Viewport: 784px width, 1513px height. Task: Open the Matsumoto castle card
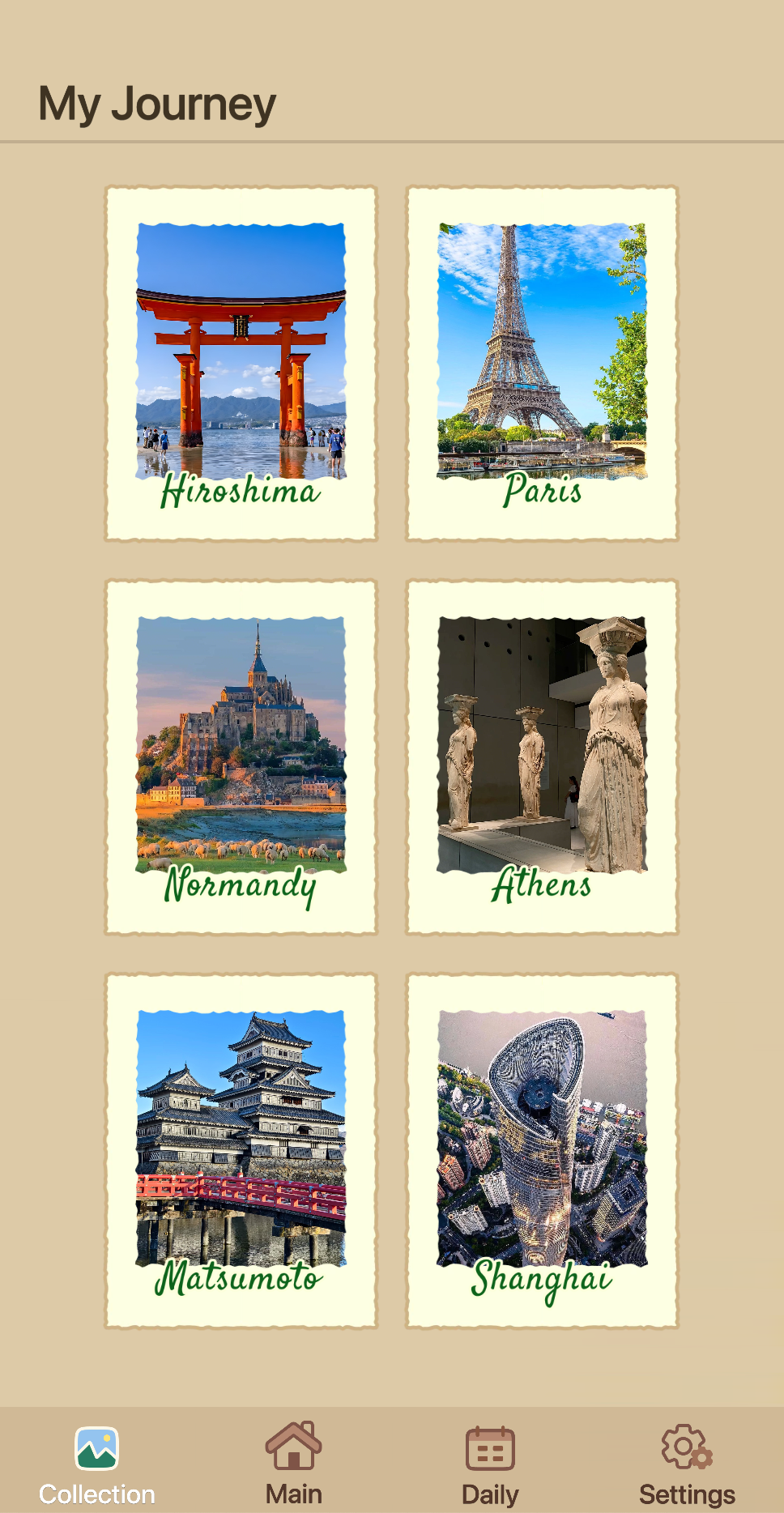coord(241,1150)
